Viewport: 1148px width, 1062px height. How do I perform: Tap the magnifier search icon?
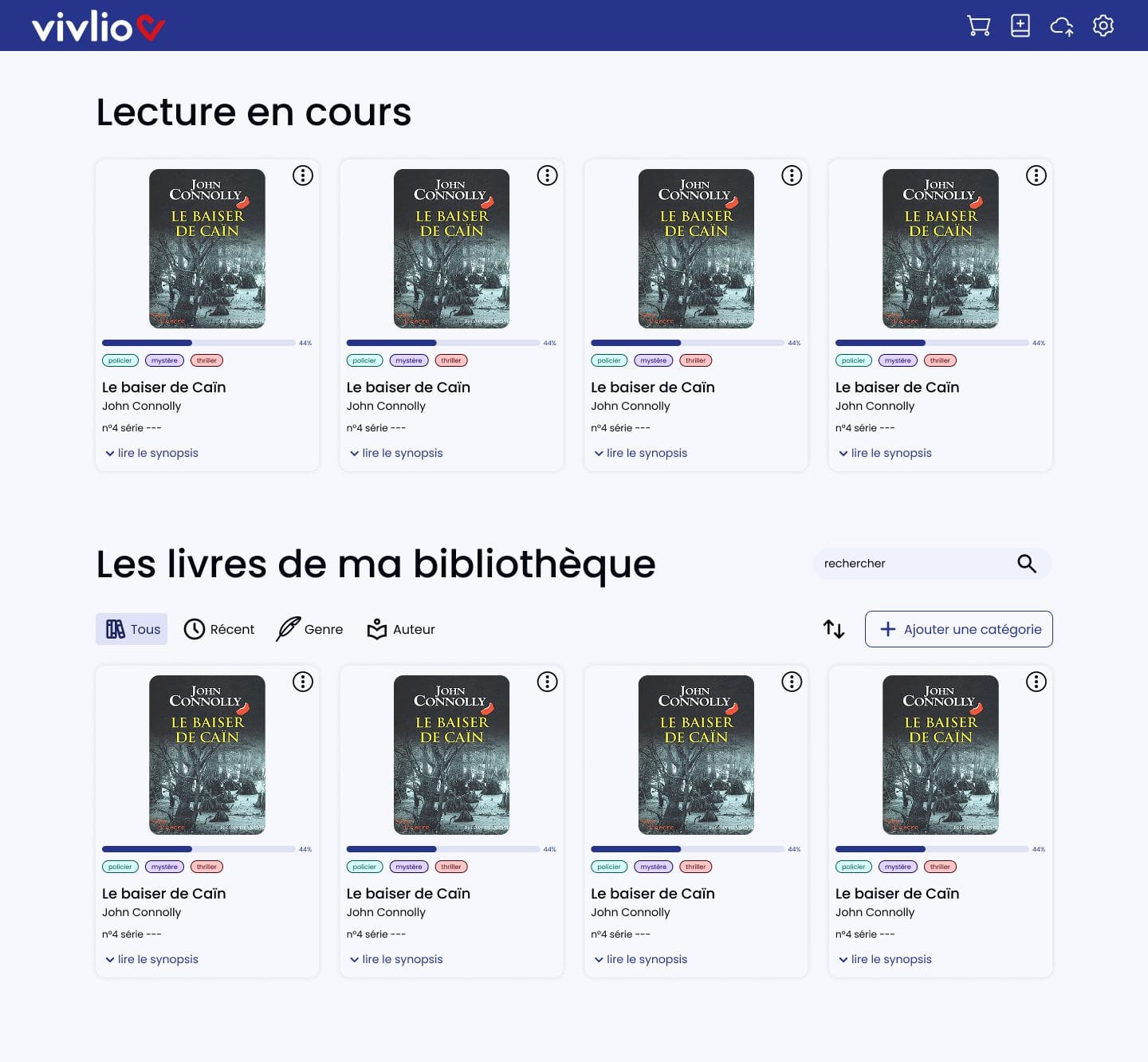pyautogui.click(x=1027, y=564)
